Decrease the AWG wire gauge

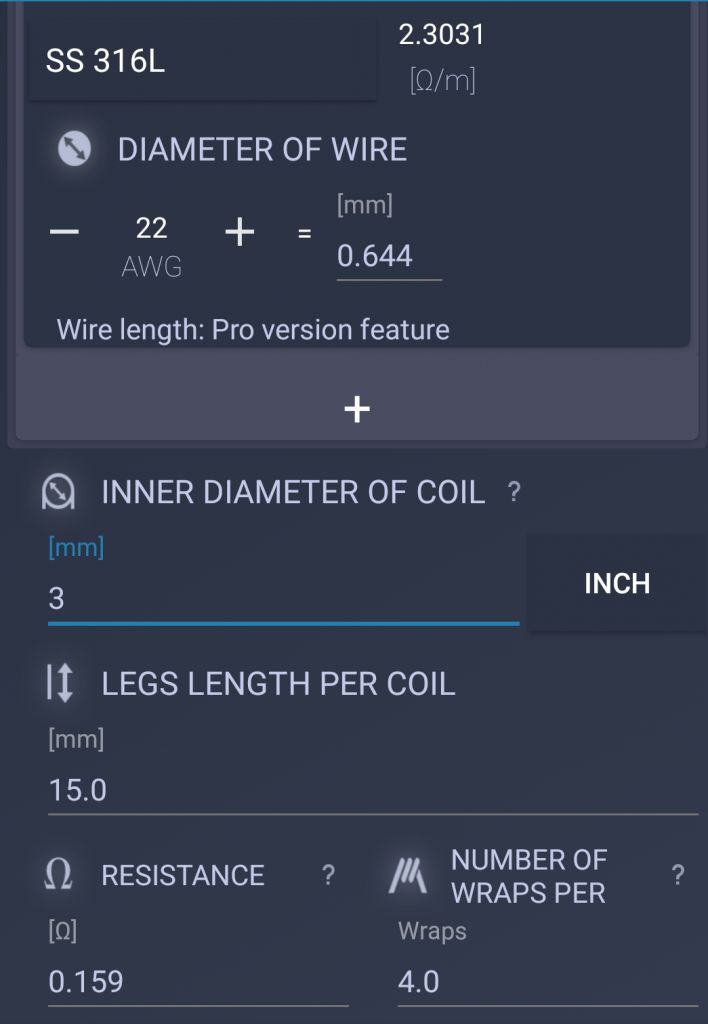65,232
